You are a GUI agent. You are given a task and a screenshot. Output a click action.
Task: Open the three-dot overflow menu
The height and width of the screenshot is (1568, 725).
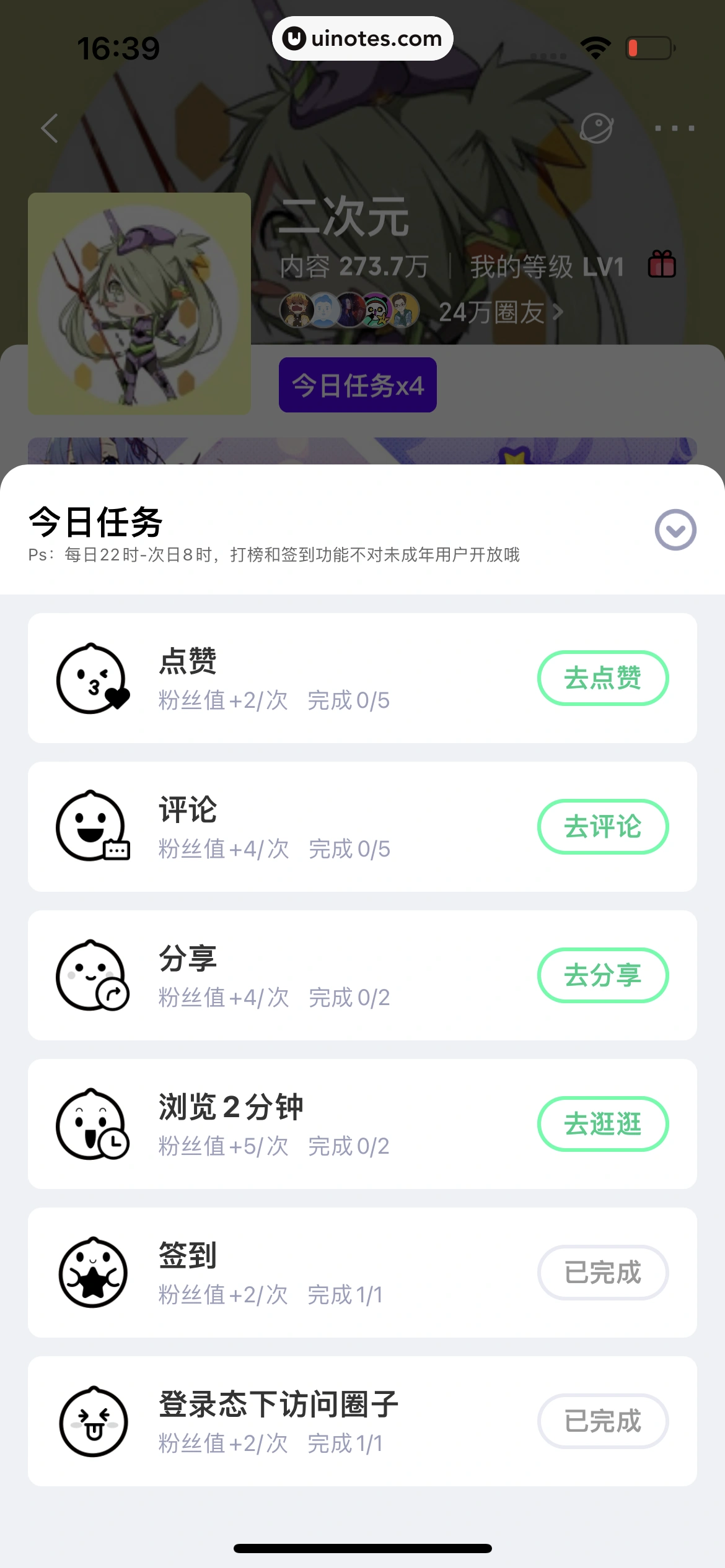click(674, 128)
